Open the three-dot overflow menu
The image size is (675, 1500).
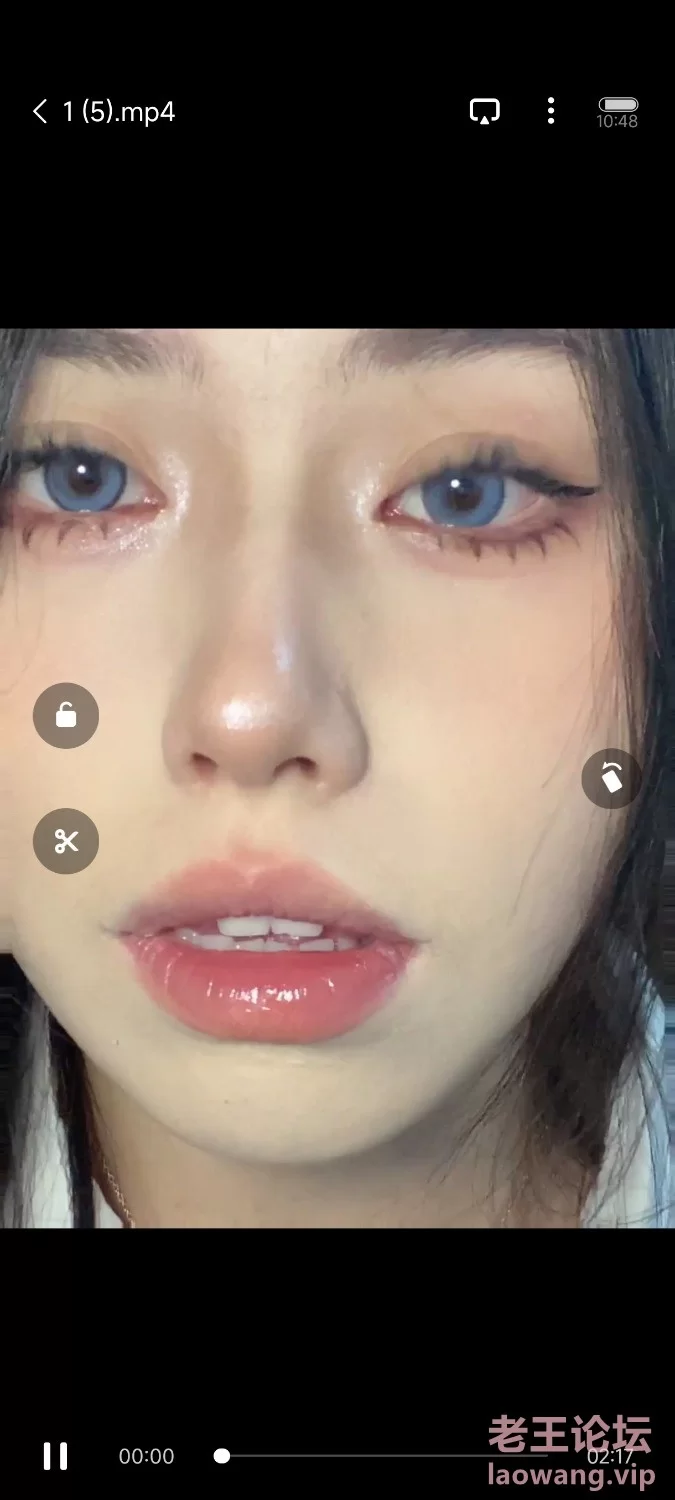click(550, 111)
